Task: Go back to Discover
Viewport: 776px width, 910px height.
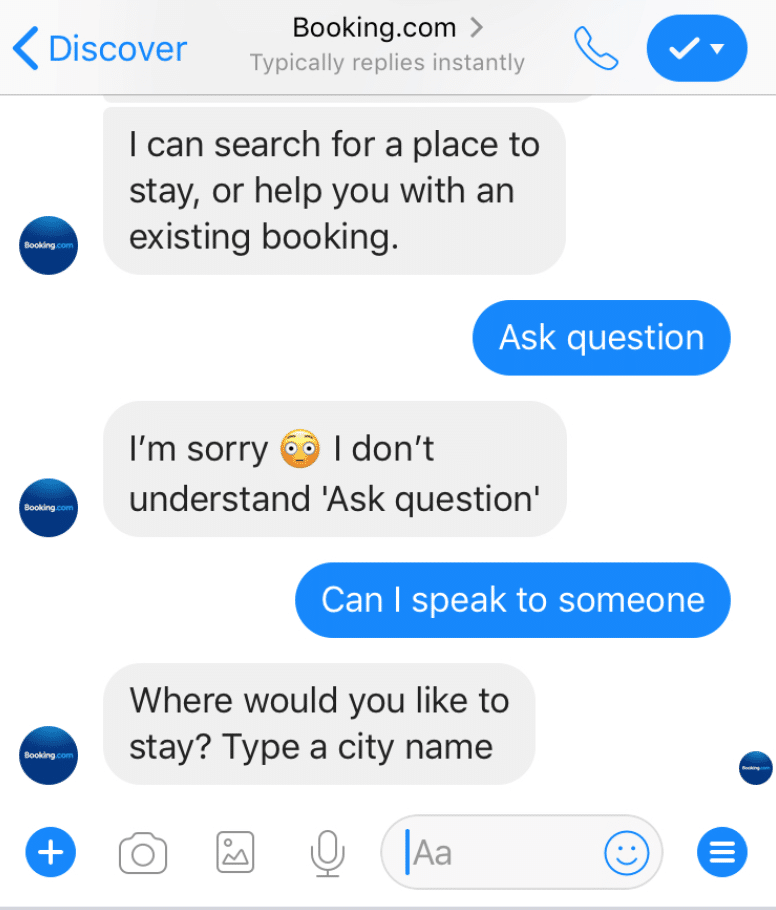Action: tap(100, 48)
